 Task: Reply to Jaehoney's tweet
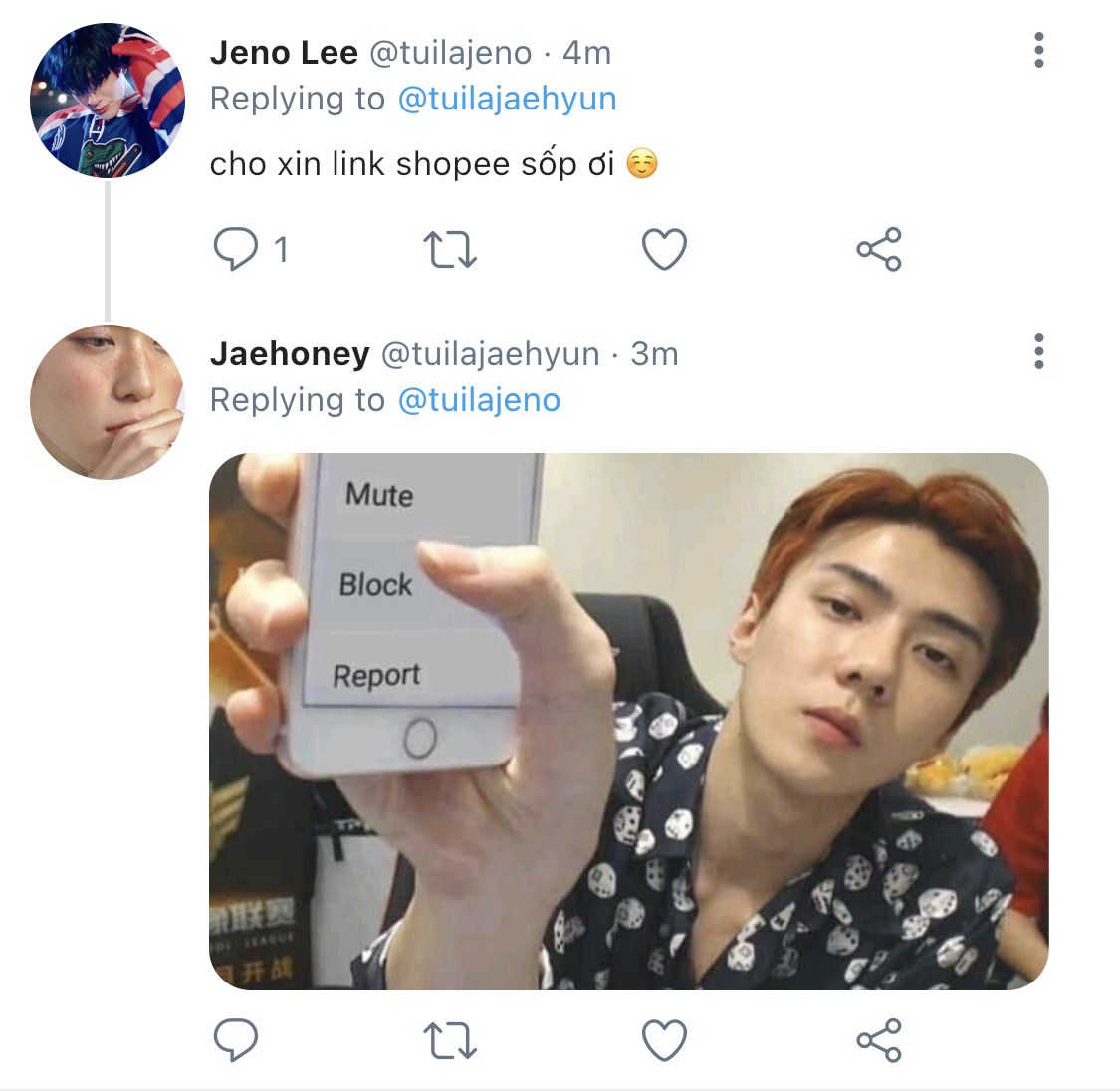236,1040
